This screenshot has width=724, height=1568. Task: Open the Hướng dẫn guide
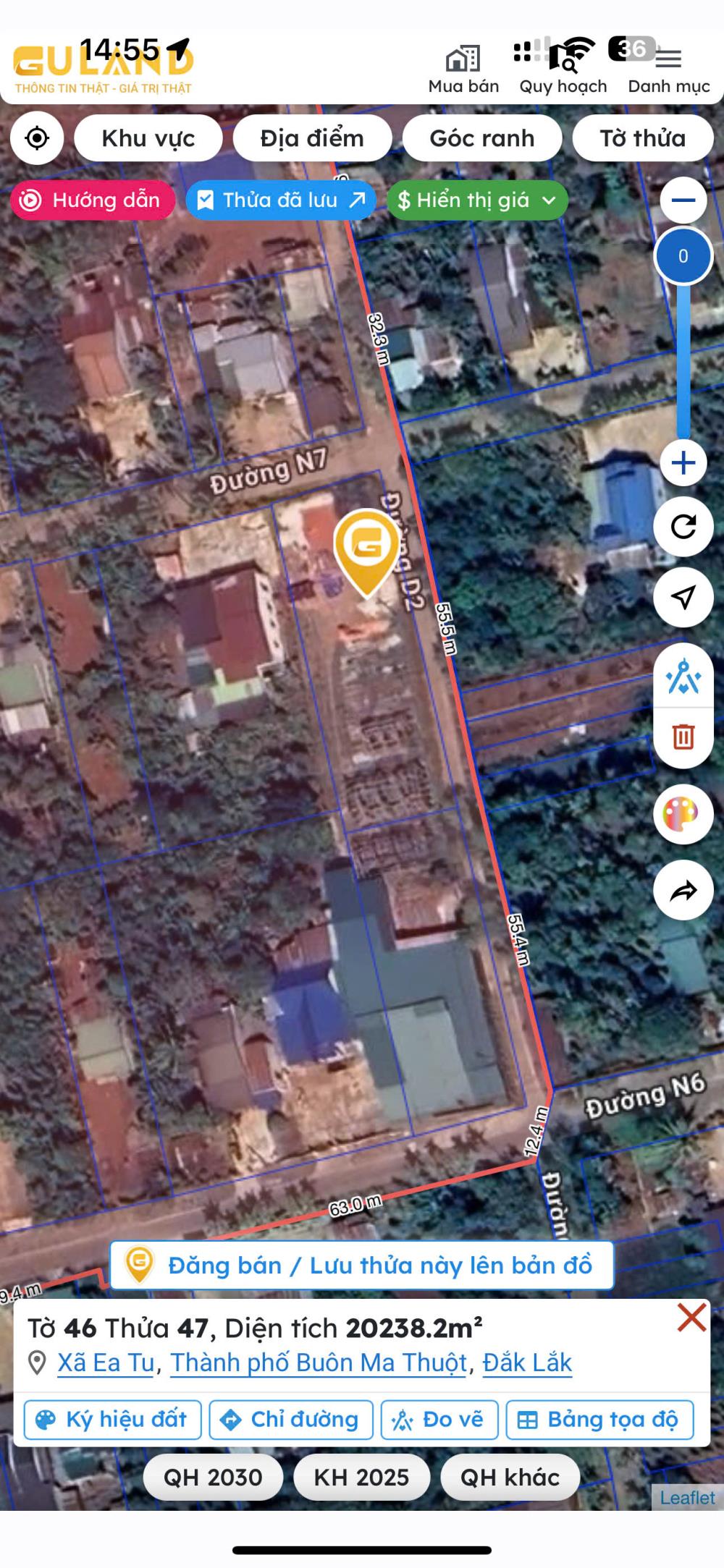(x=93, y=200)
